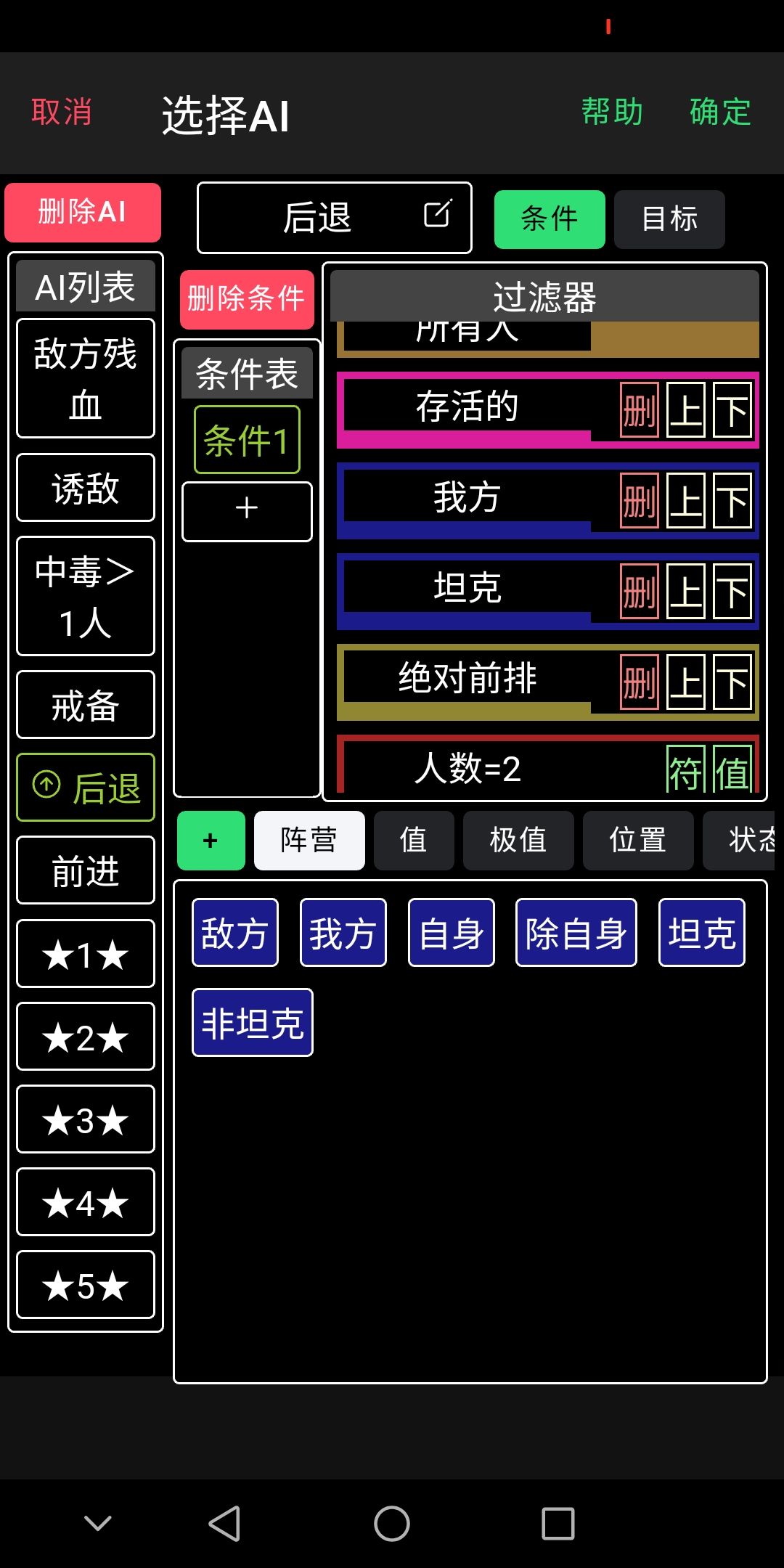Open the 位置 filter category tab
784x1568 pixels.
[x=637, y=840]
